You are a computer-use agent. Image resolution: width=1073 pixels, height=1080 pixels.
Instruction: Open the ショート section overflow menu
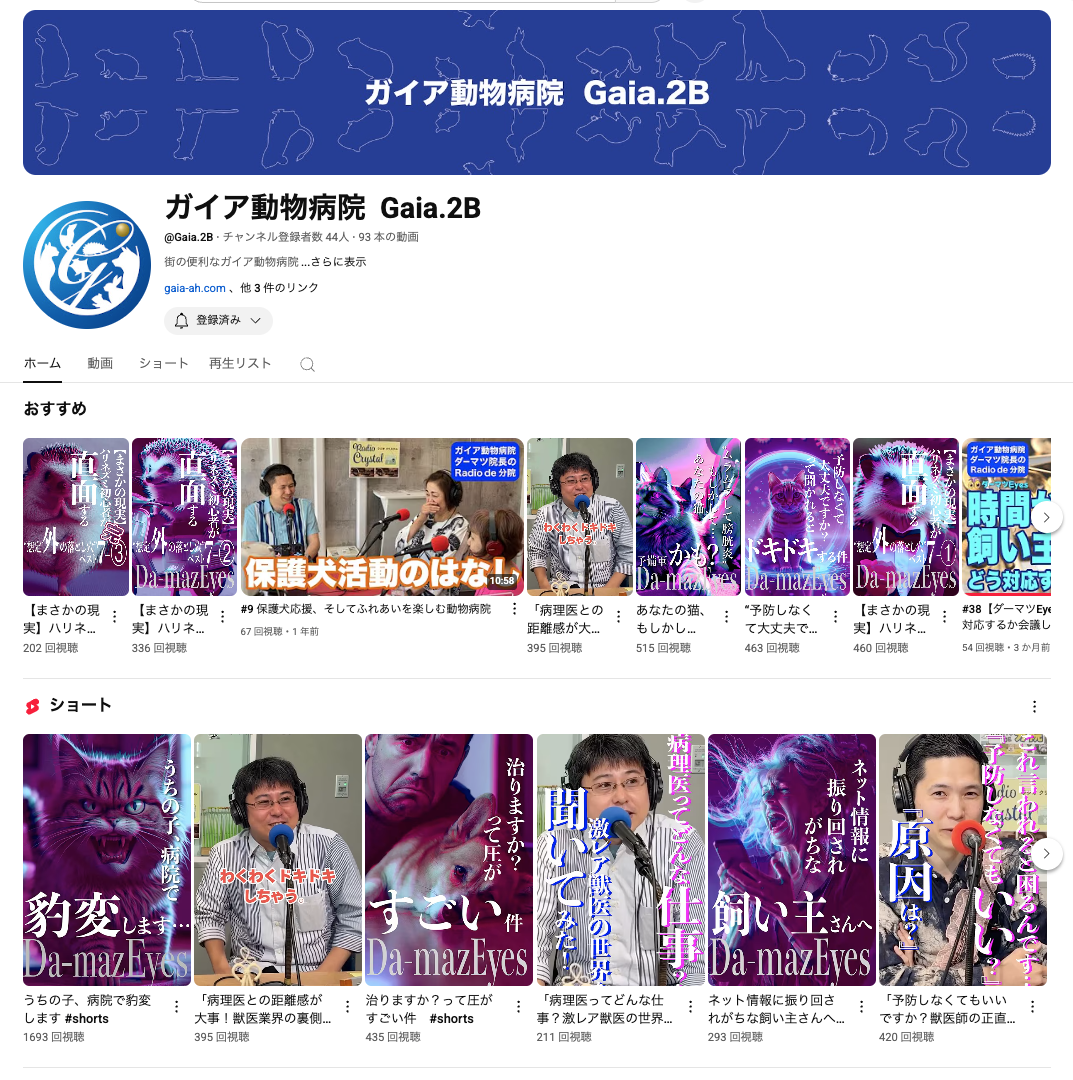(x=1034, y=707)
